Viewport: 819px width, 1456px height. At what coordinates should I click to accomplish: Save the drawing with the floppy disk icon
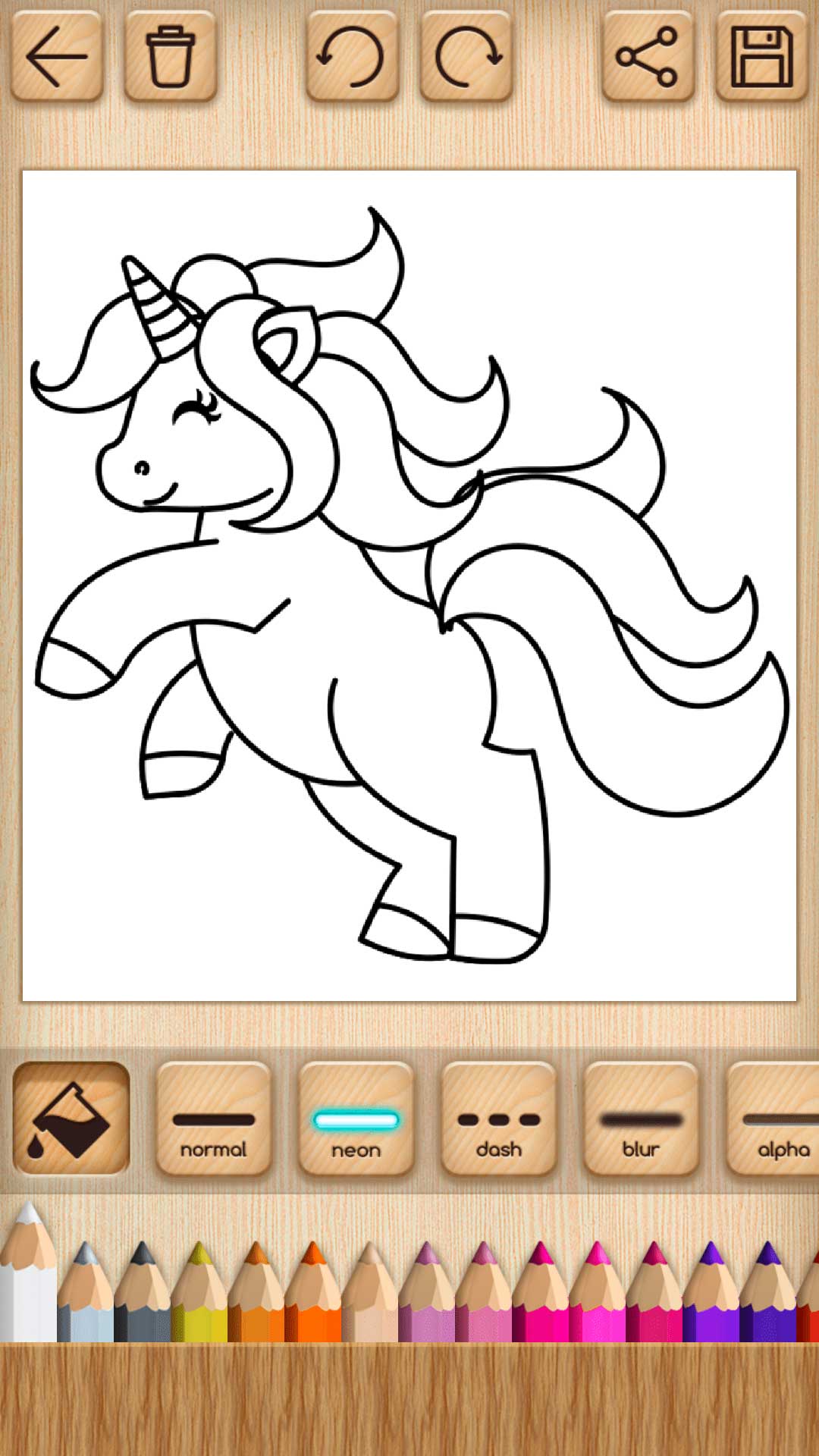[x=762, y=56]
